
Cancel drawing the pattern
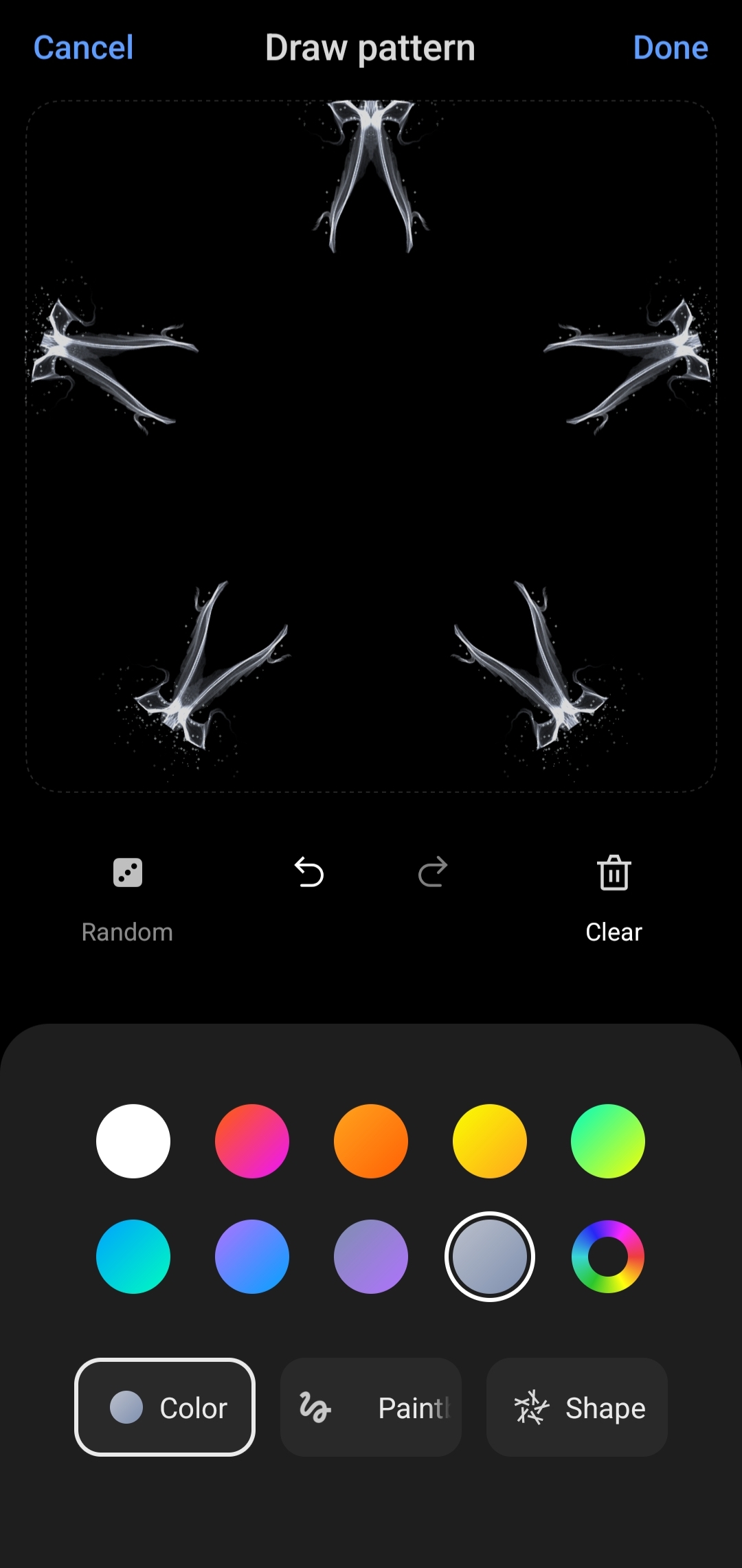click(x=83, y=48)
